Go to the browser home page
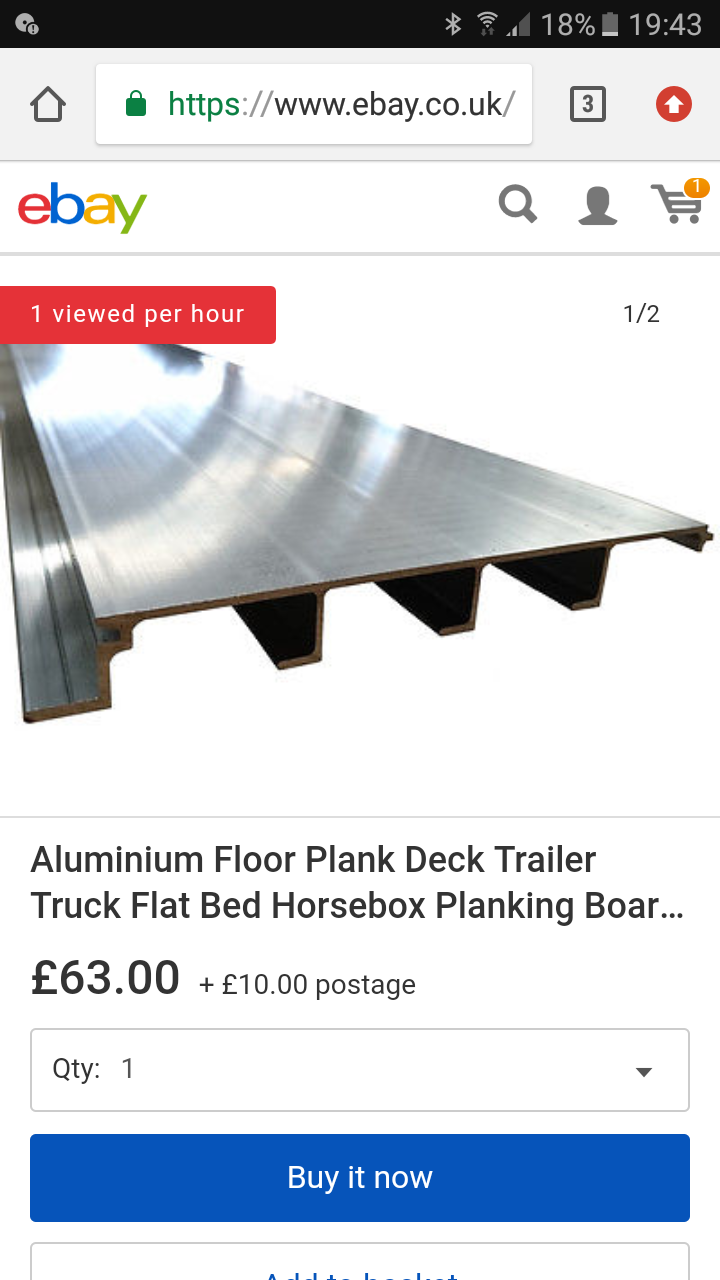720x1280 pixels. (x=48, y=104)
